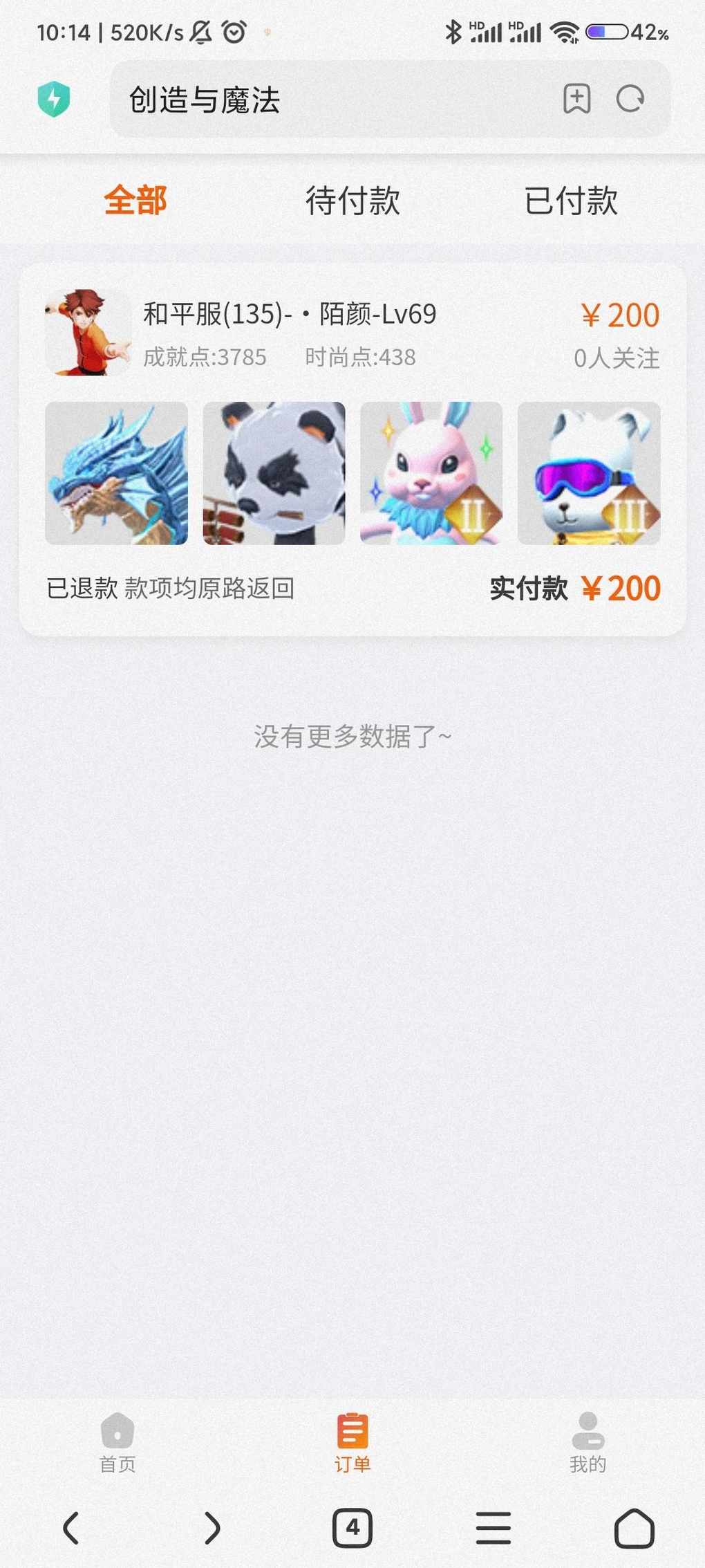Tap the 创造与魔法 address bar

point(332,100)
